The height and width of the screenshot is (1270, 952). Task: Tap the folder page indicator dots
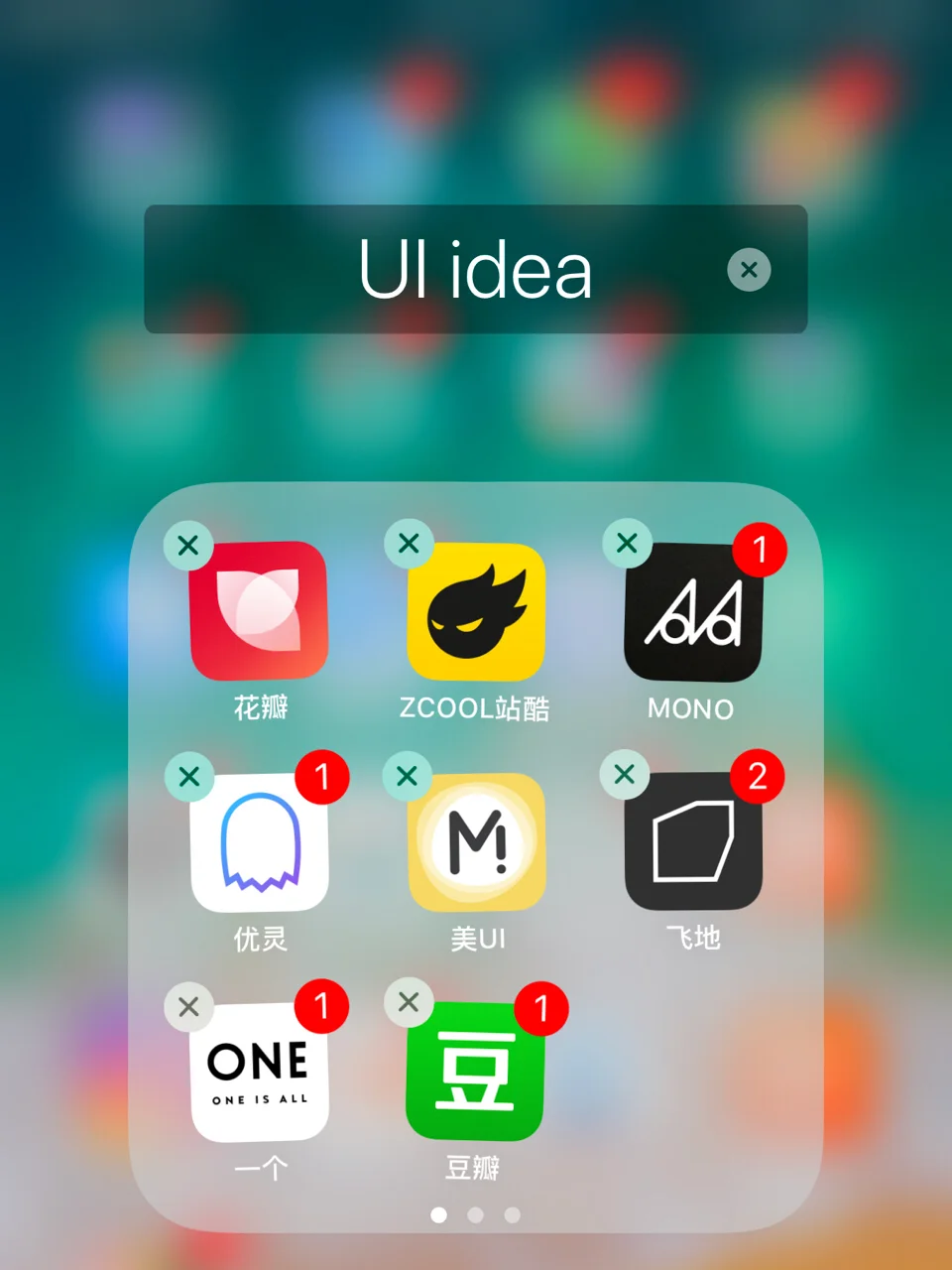pos(475,1214)
